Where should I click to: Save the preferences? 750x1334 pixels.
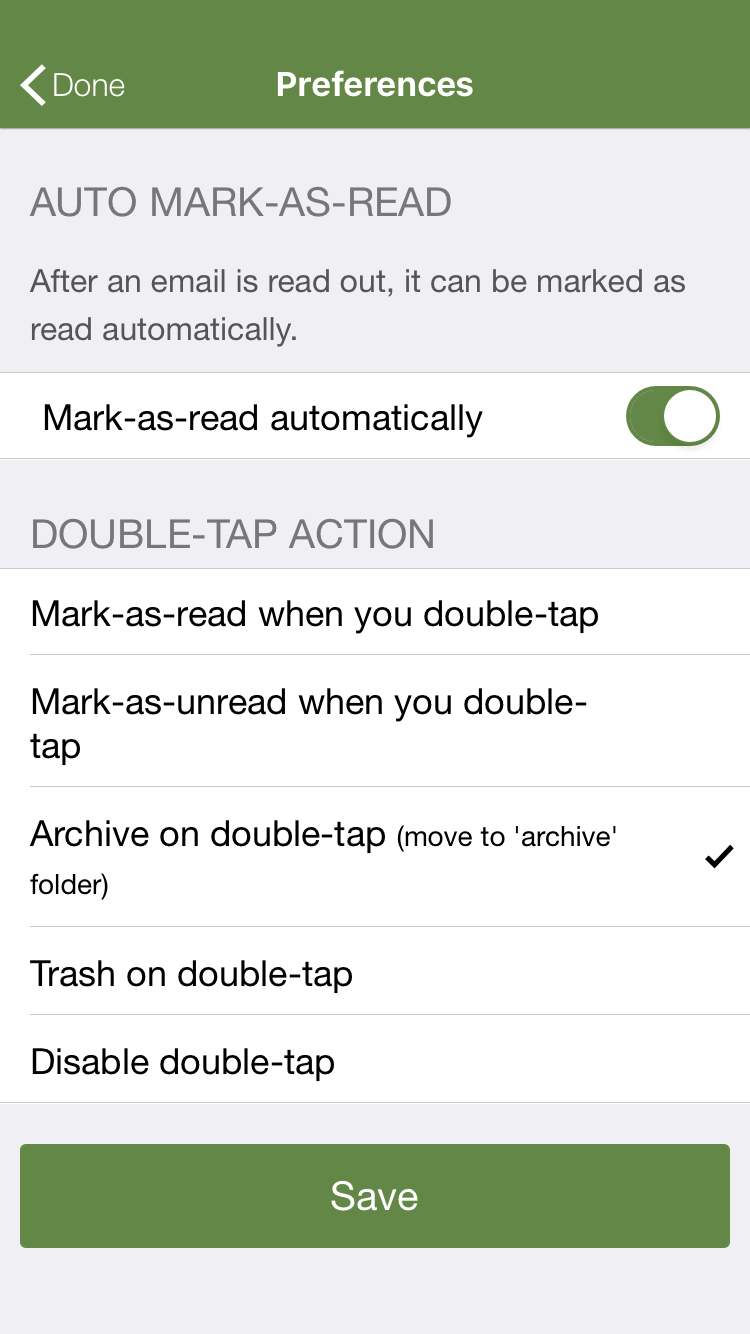click(375, 1196)
